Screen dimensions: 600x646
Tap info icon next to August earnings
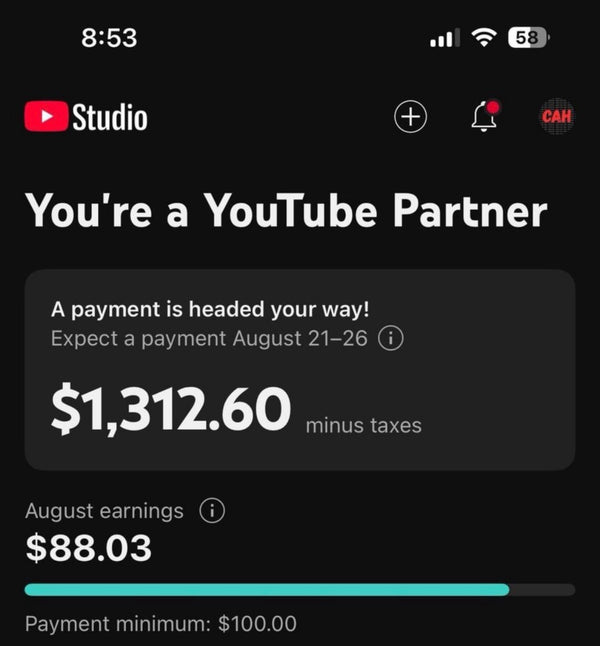[x=211, y=511]
